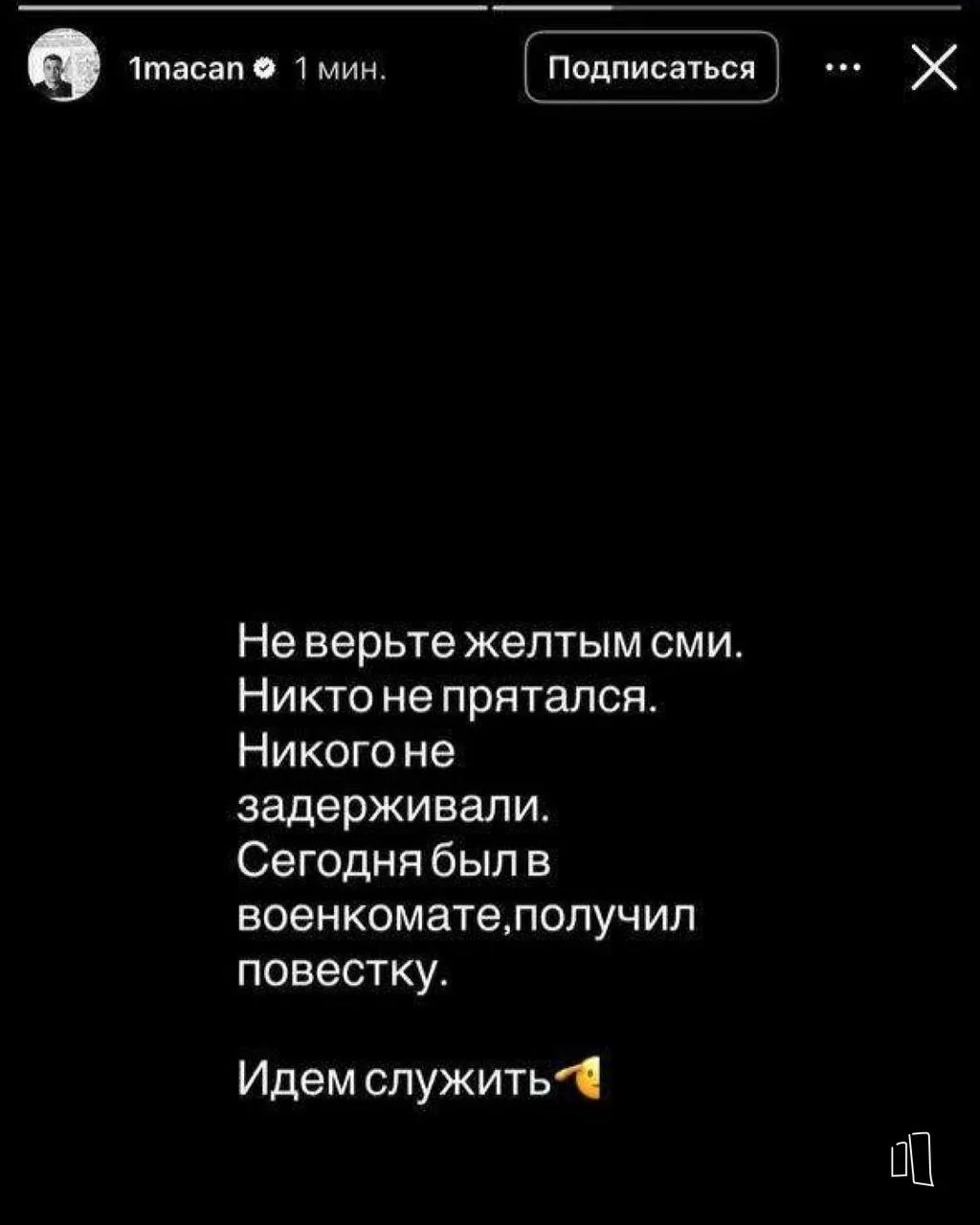Close the story viewer

[933, 68]
